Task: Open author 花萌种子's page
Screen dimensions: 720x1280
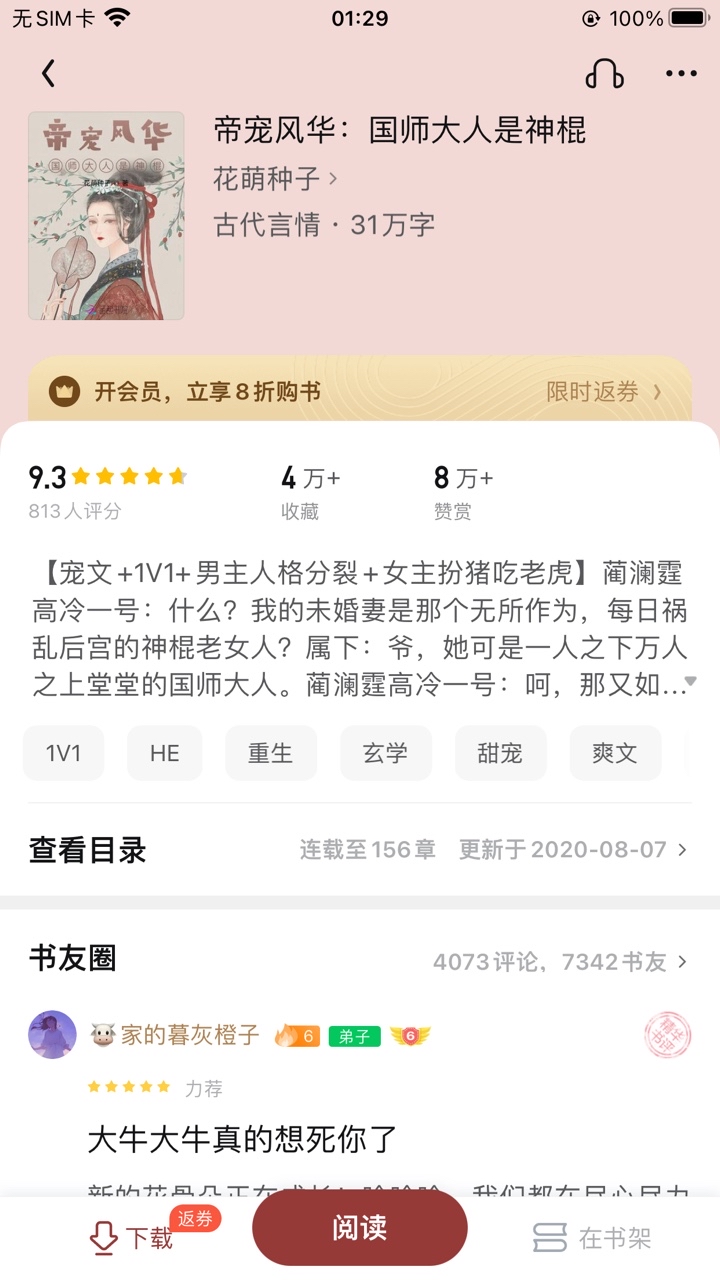Action: [275, 179]
